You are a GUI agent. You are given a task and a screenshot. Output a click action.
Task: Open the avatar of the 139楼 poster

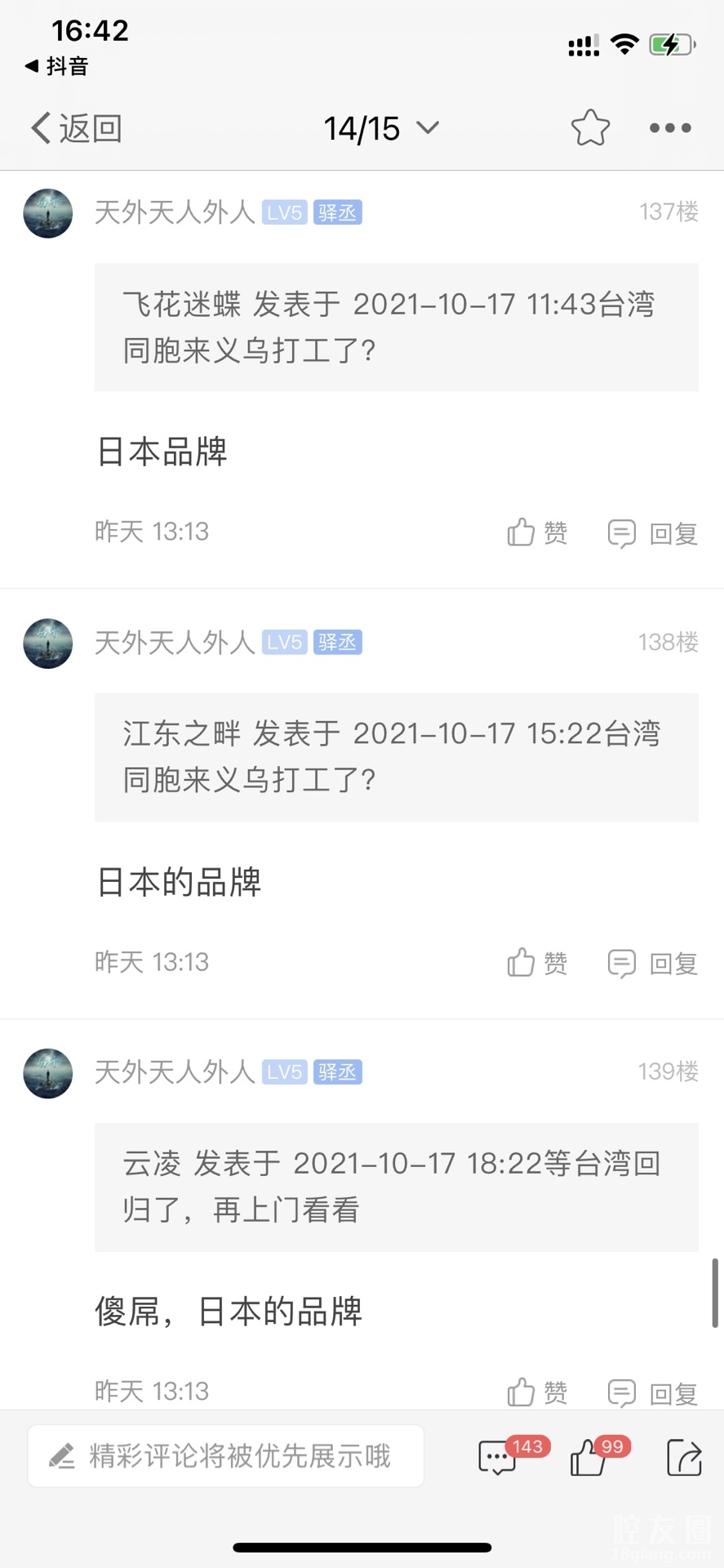48,1073
